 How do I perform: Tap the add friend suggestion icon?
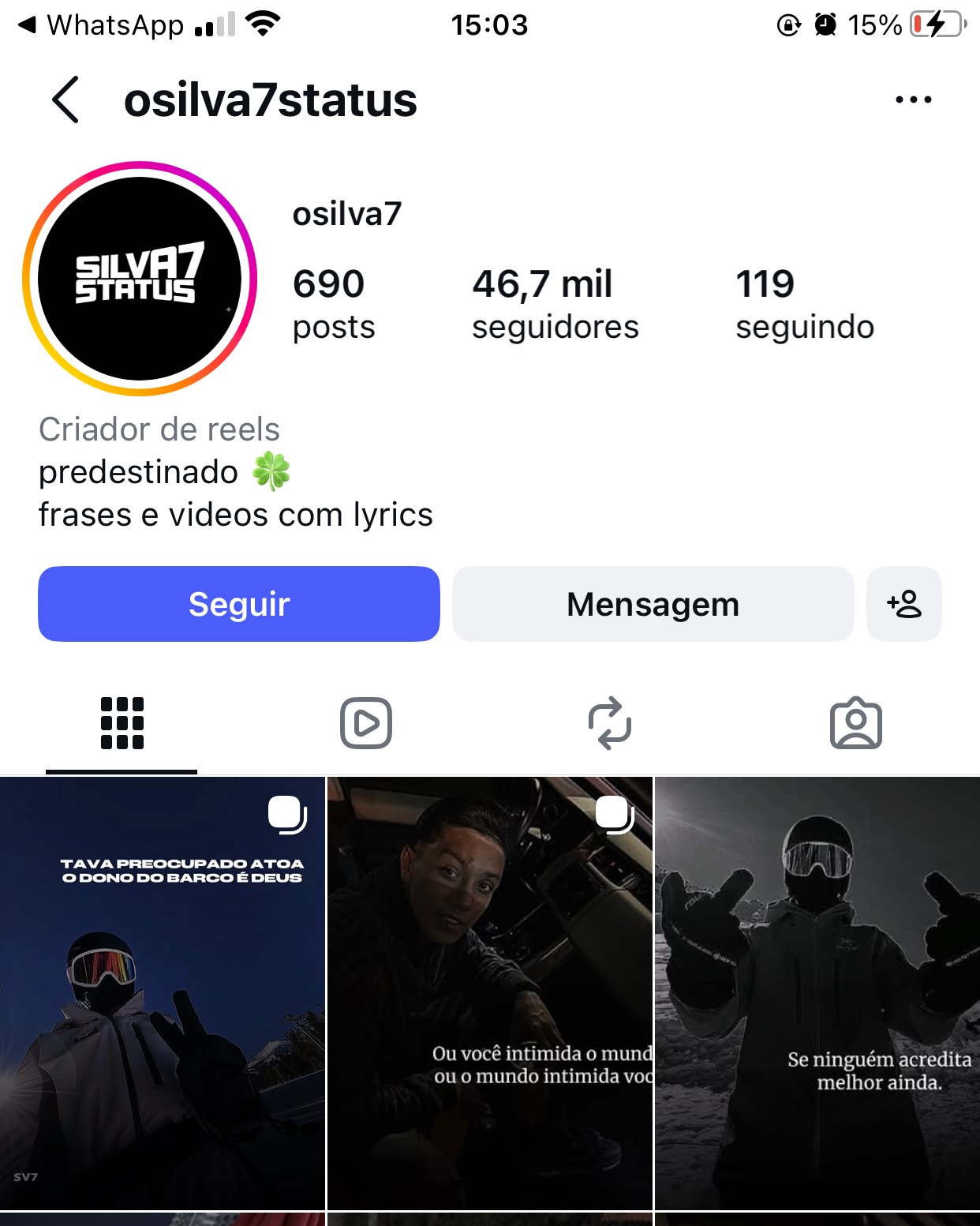coord(904,604)
